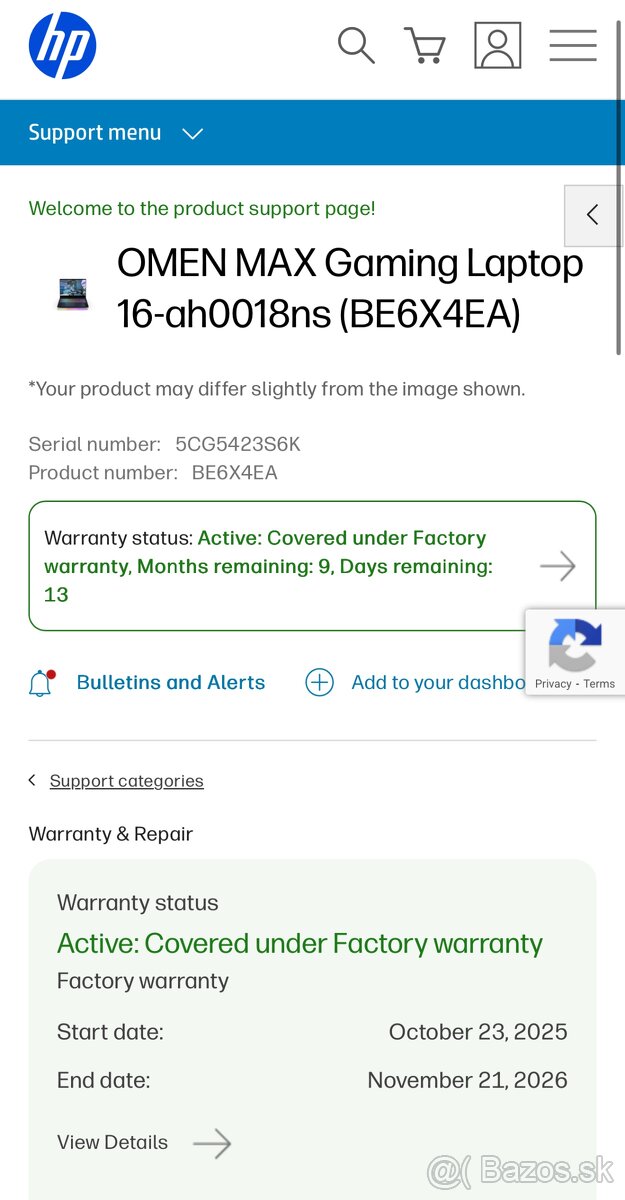
Task: Open reCAPTCHA Privacy link
Action: 552,684
